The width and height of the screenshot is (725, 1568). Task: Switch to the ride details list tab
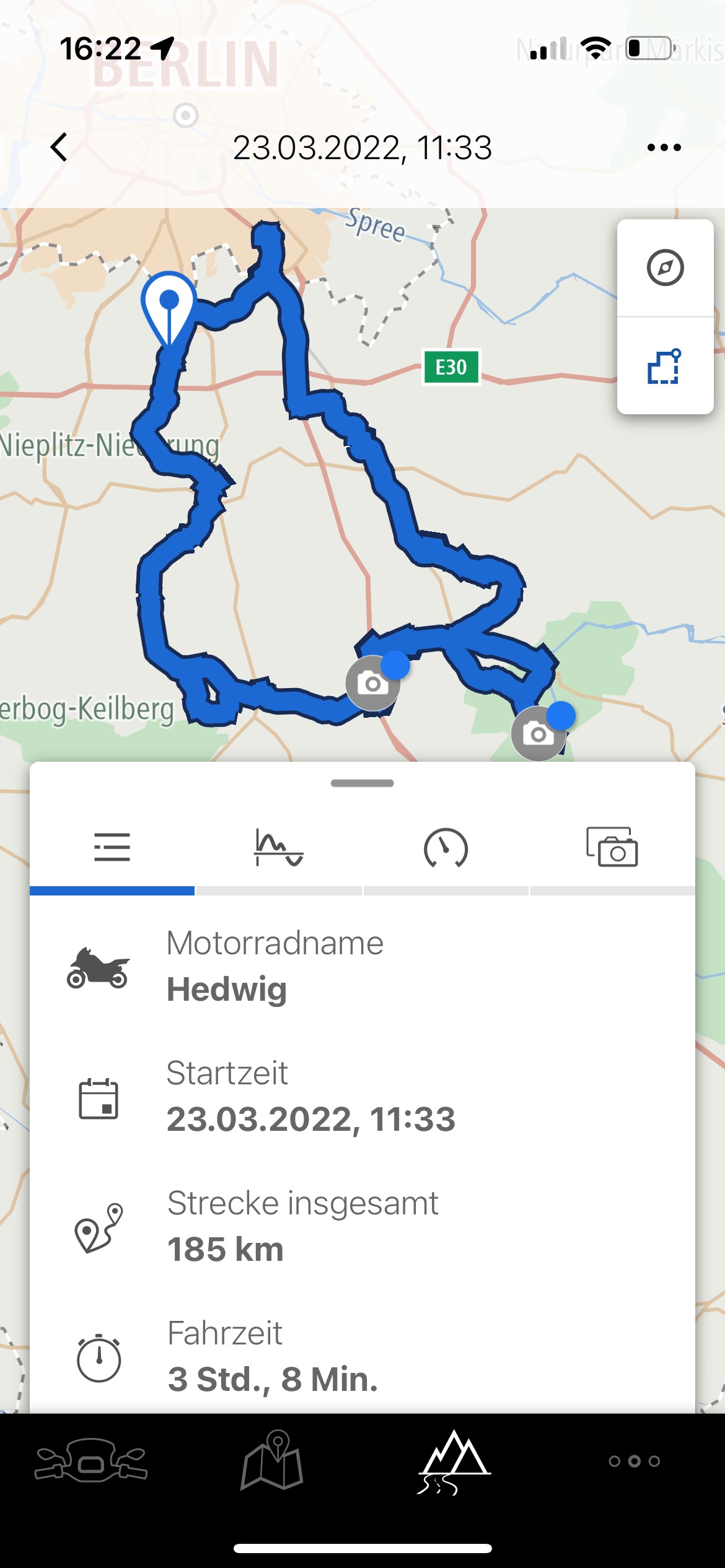[112, 847]
